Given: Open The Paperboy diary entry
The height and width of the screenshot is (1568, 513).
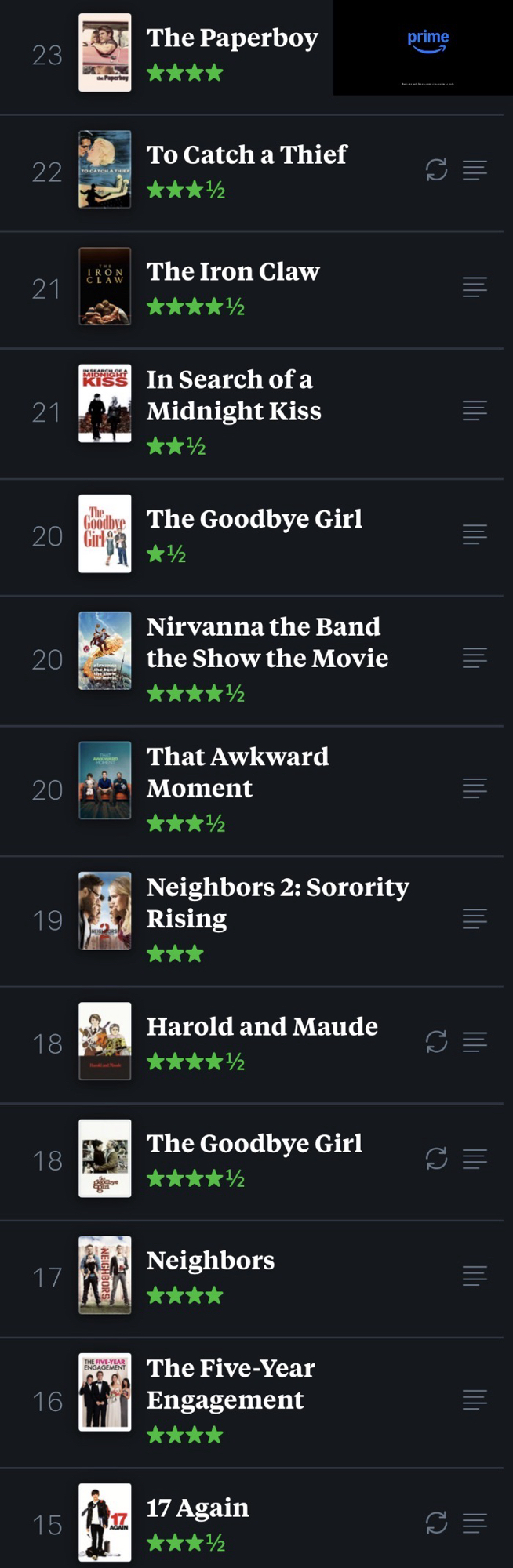Looking at the screenshot, I should (x=232, y=38).
